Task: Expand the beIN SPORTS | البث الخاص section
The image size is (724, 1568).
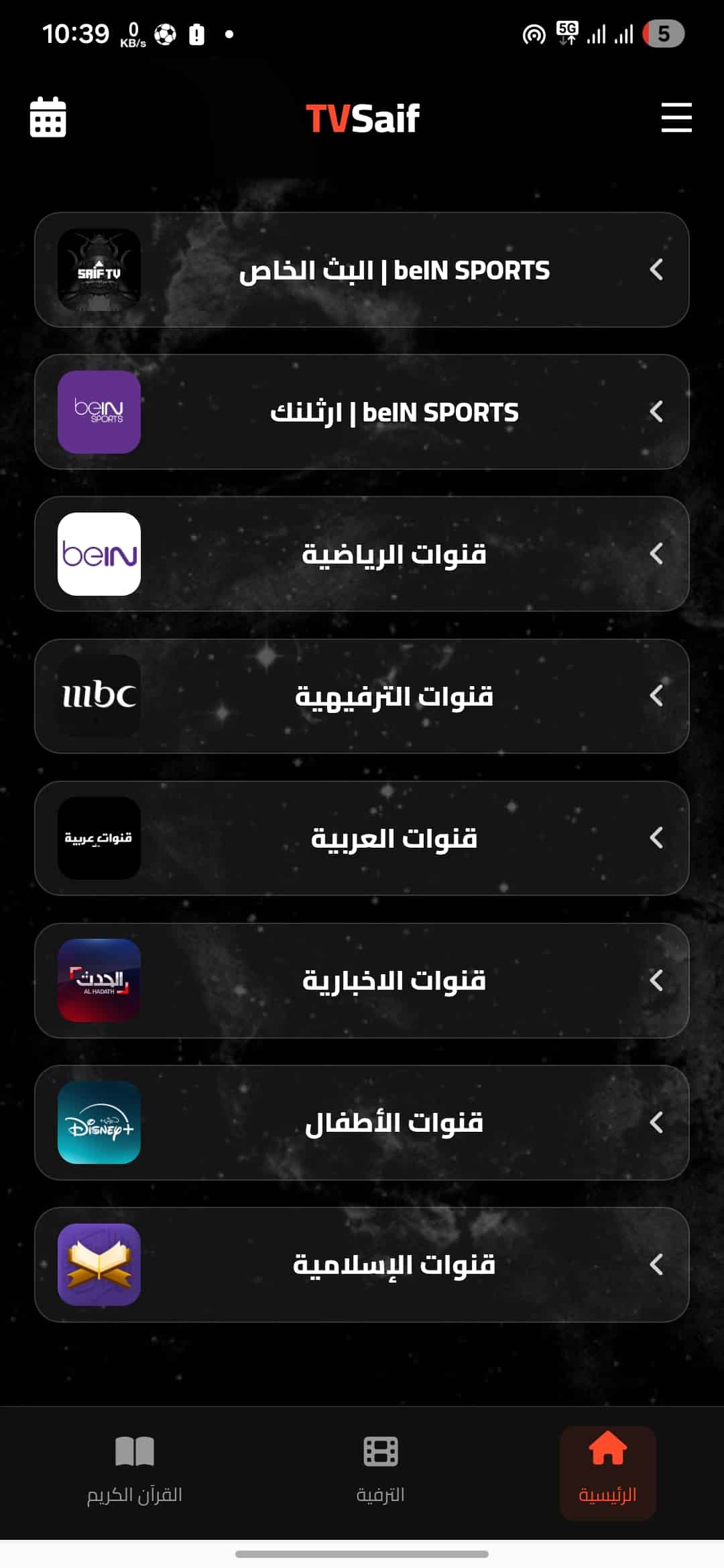Action: 362,269
